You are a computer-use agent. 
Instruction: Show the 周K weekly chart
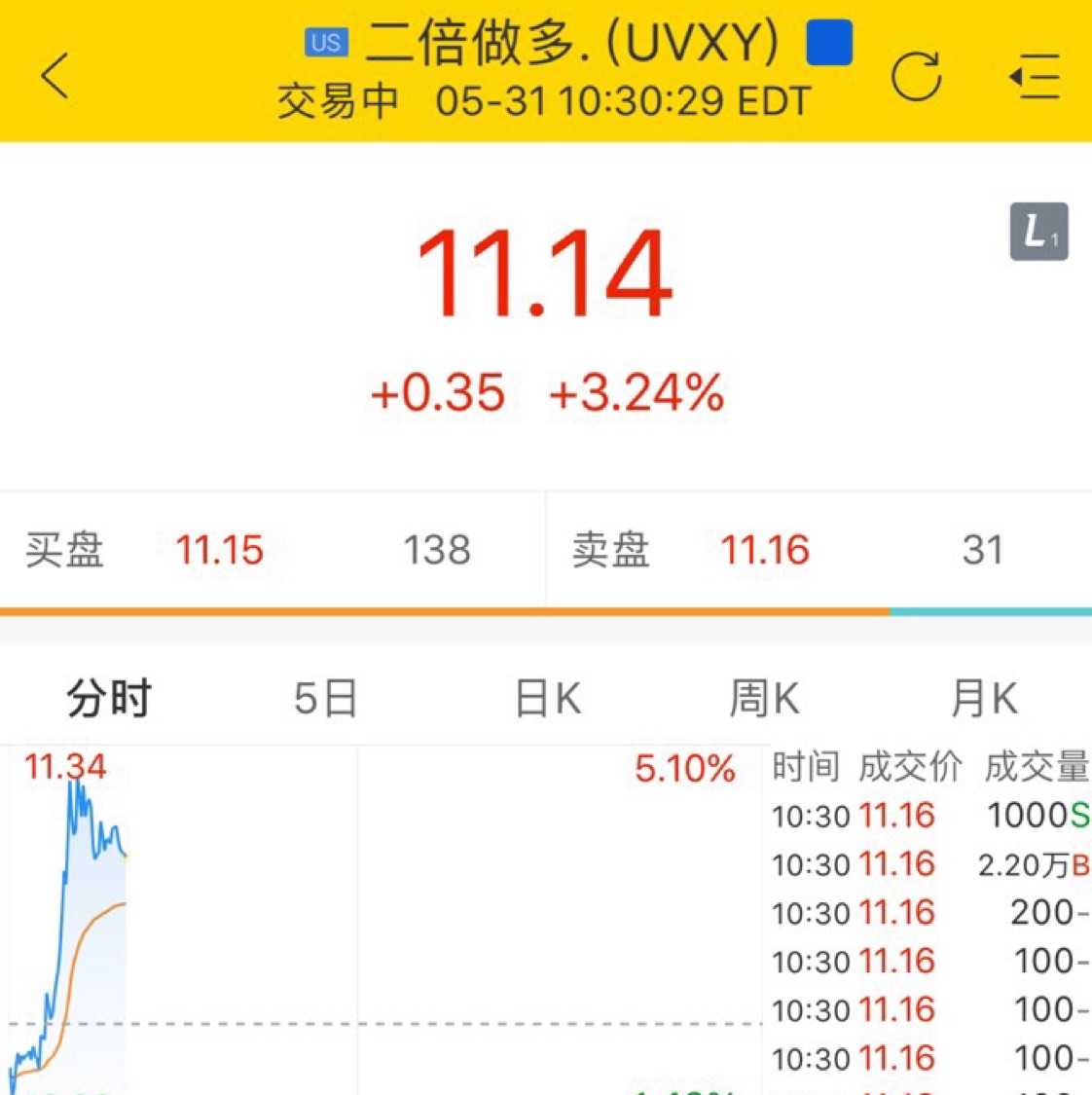tap(764, 699)
